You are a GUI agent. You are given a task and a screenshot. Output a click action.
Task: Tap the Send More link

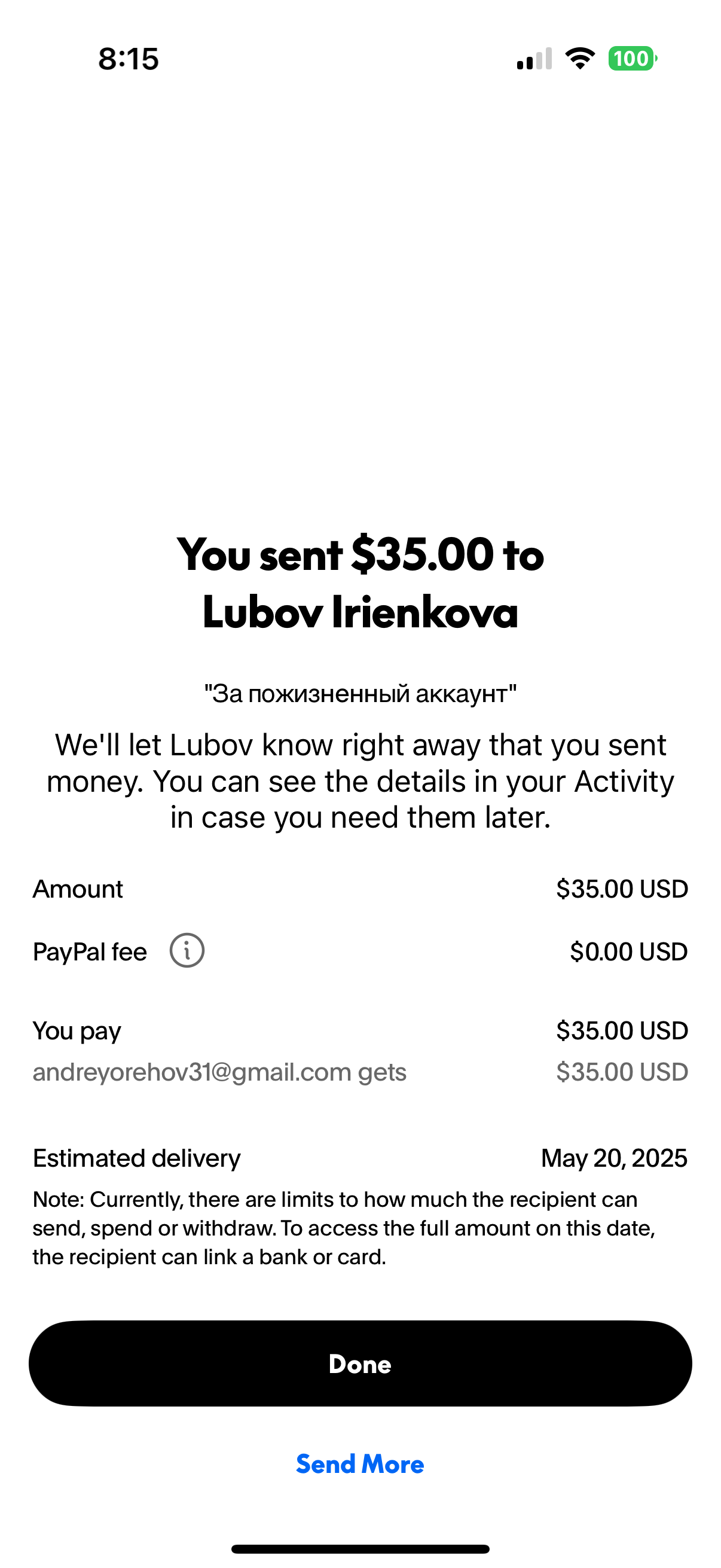360,1464
